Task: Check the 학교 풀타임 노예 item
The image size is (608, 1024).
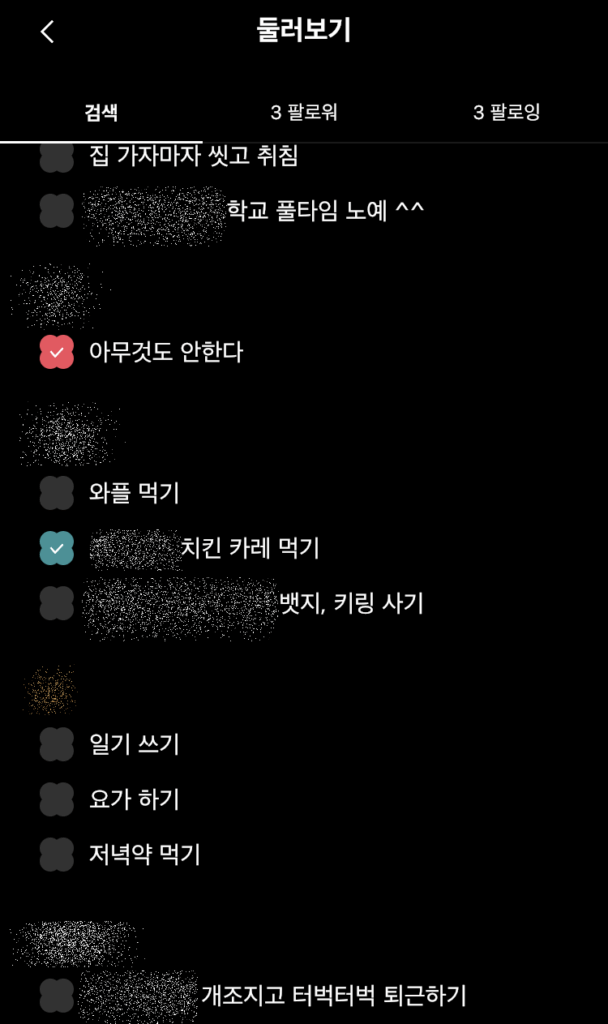Action: click(57, 210)
